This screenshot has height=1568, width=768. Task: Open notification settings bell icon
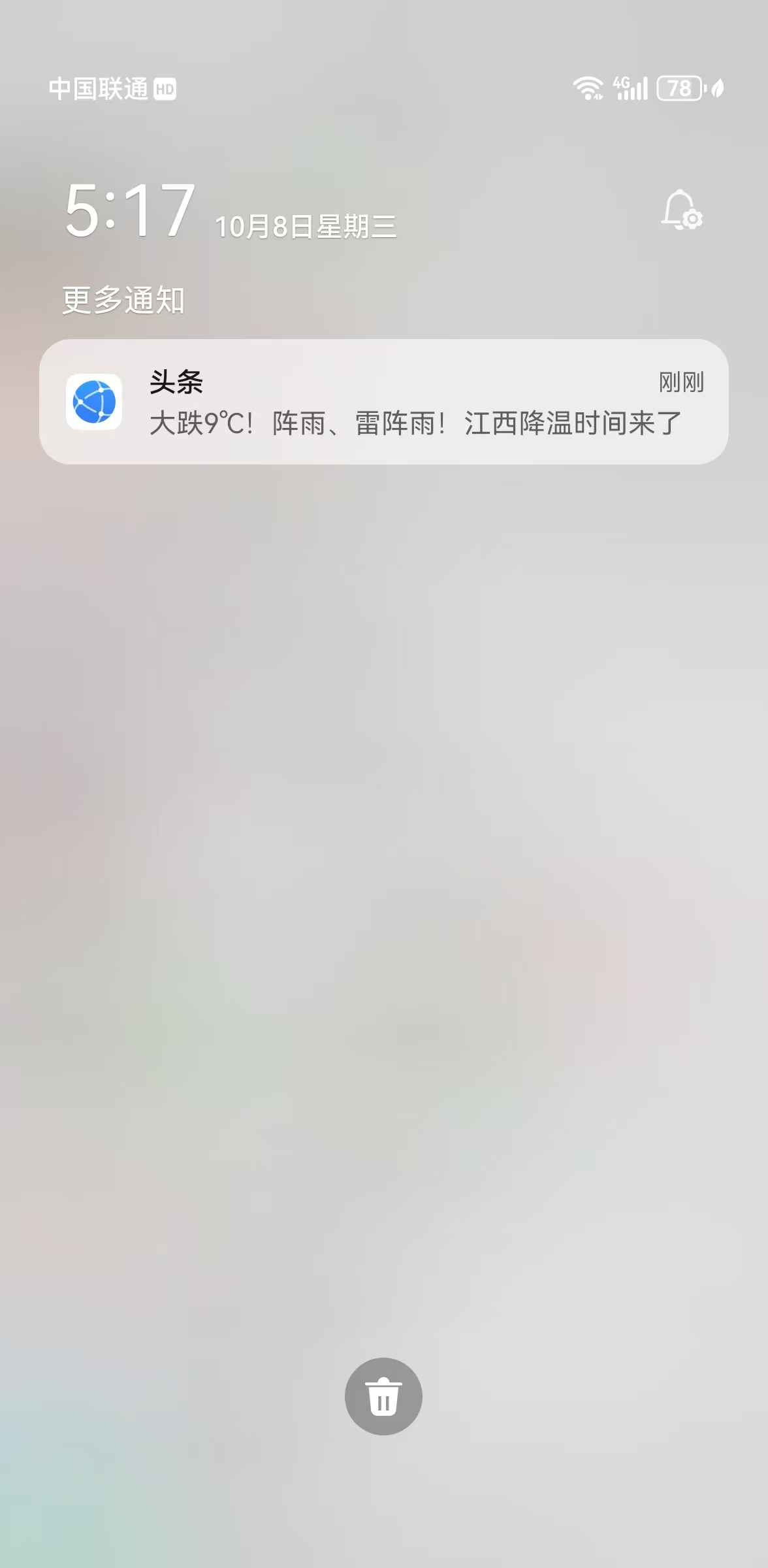click(681, 210)
